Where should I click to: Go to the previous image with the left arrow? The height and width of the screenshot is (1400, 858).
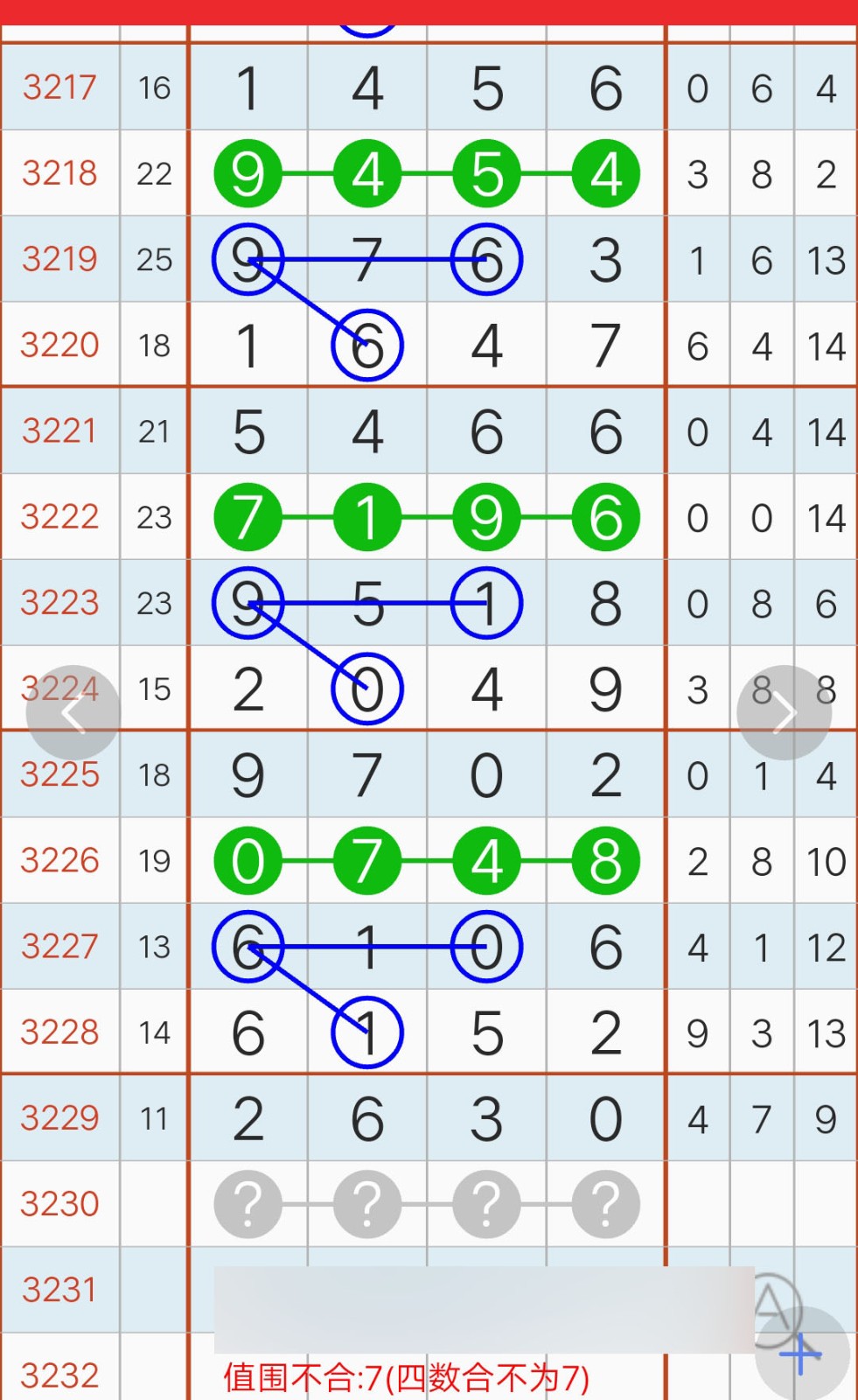coord(73,713)
